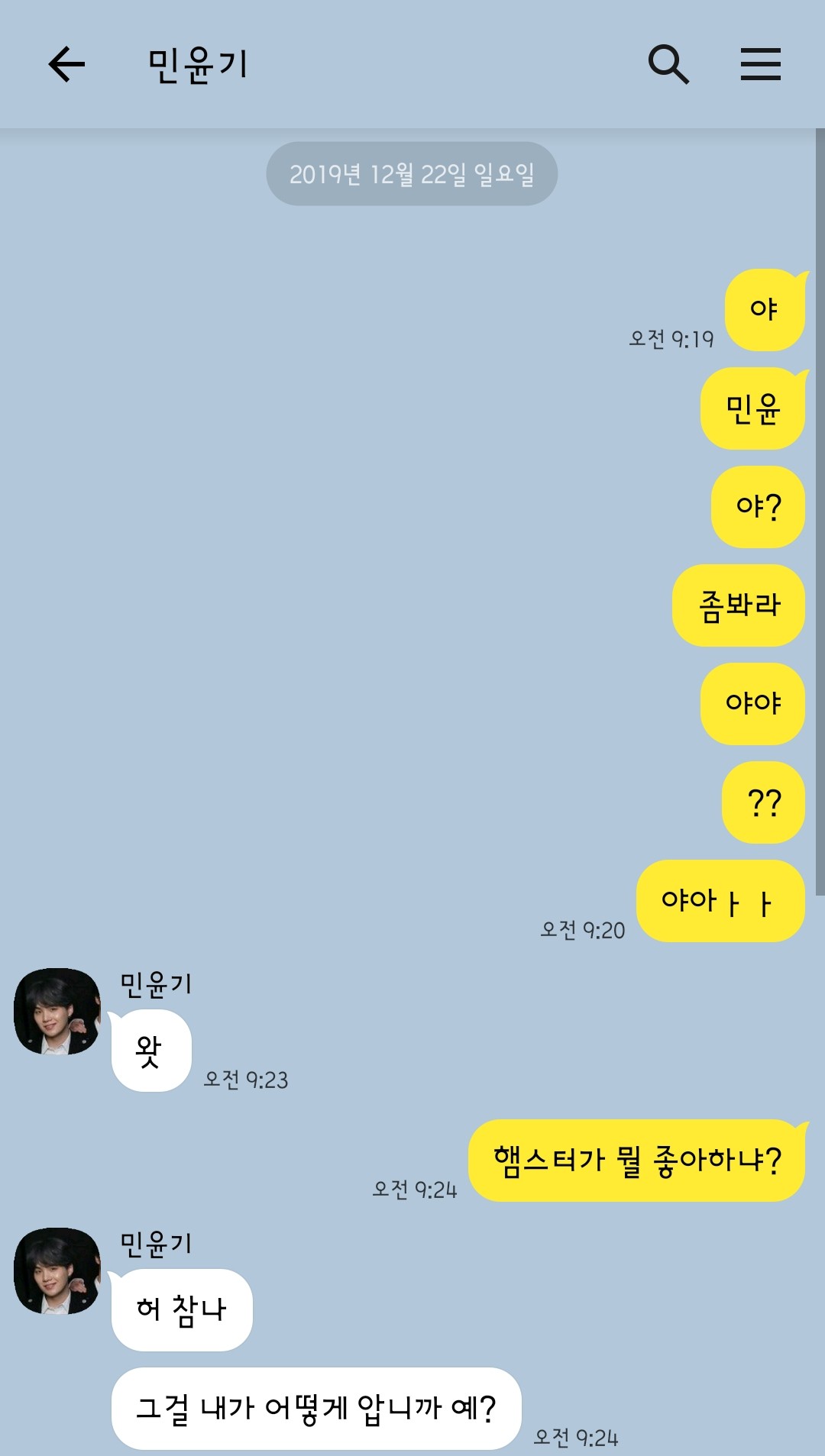Open 민윤기's profile photo beside 허 참나
The image size is (825, 1456).
point(57,1271)
